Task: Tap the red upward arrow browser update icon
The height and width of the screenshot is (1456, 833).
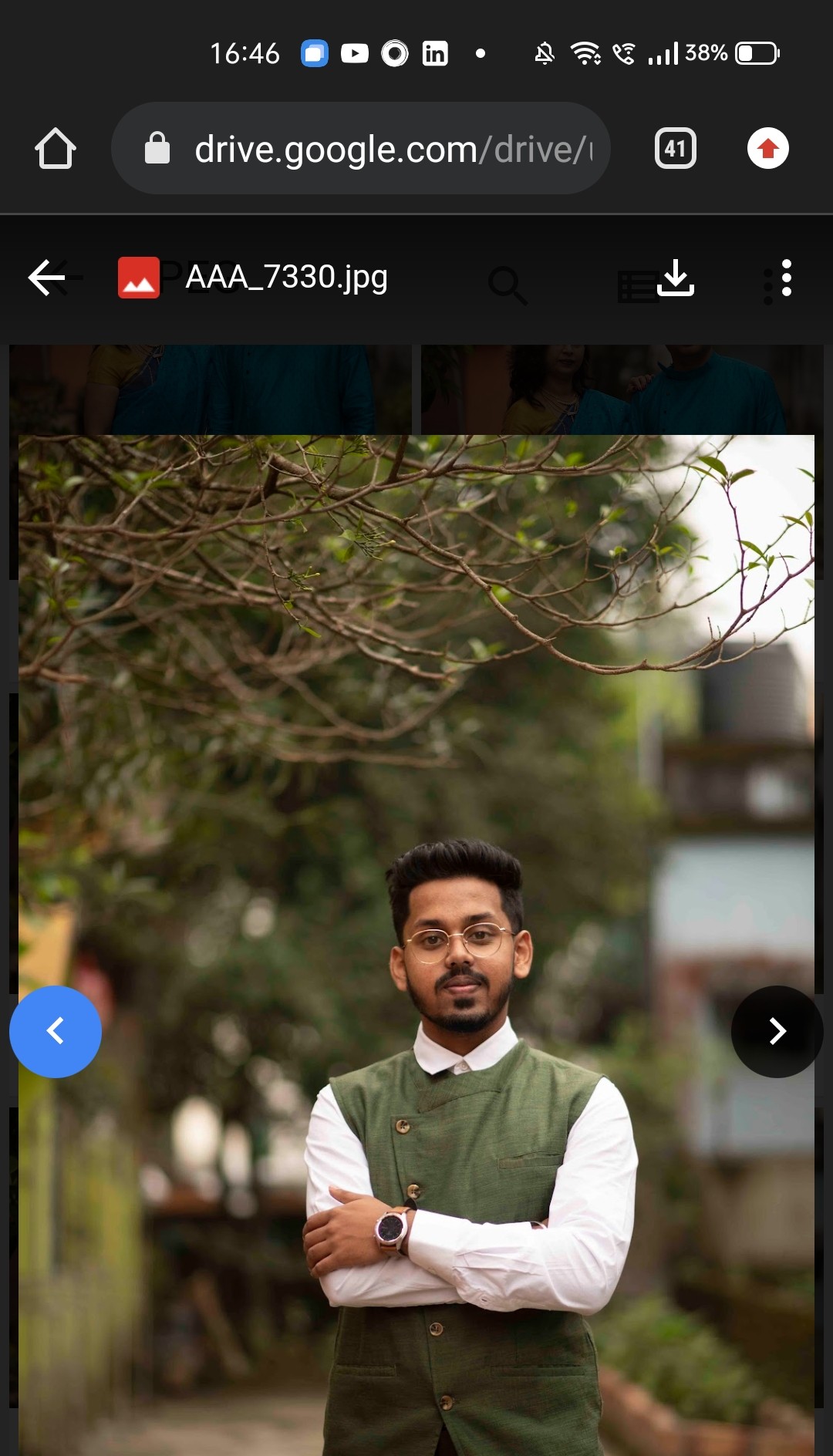Action: pyautogui.click(x=767, y=149)
